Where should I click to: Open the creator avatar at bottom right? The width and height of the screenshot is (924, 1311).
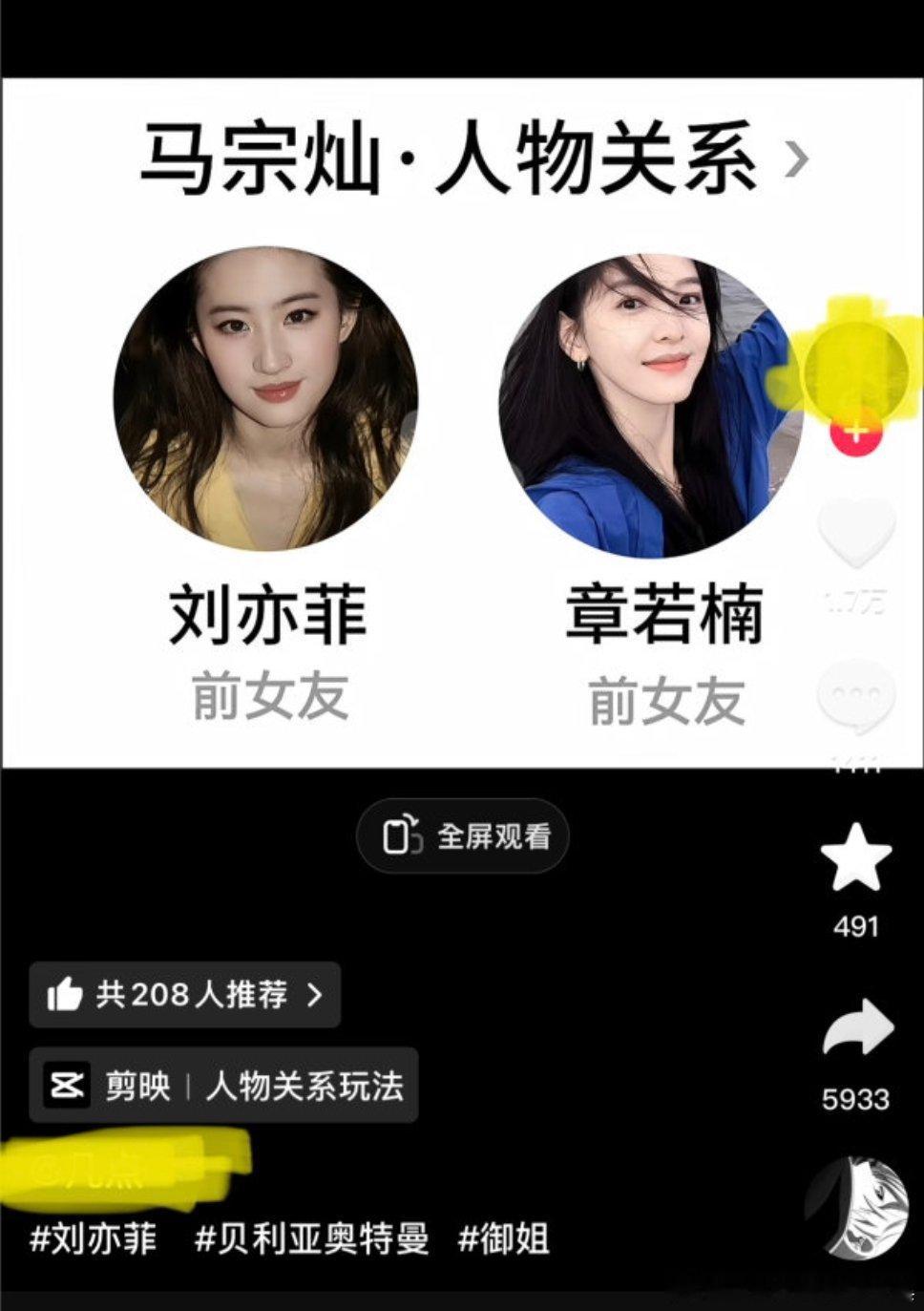pyautogui.click(x=858, y=1205)
